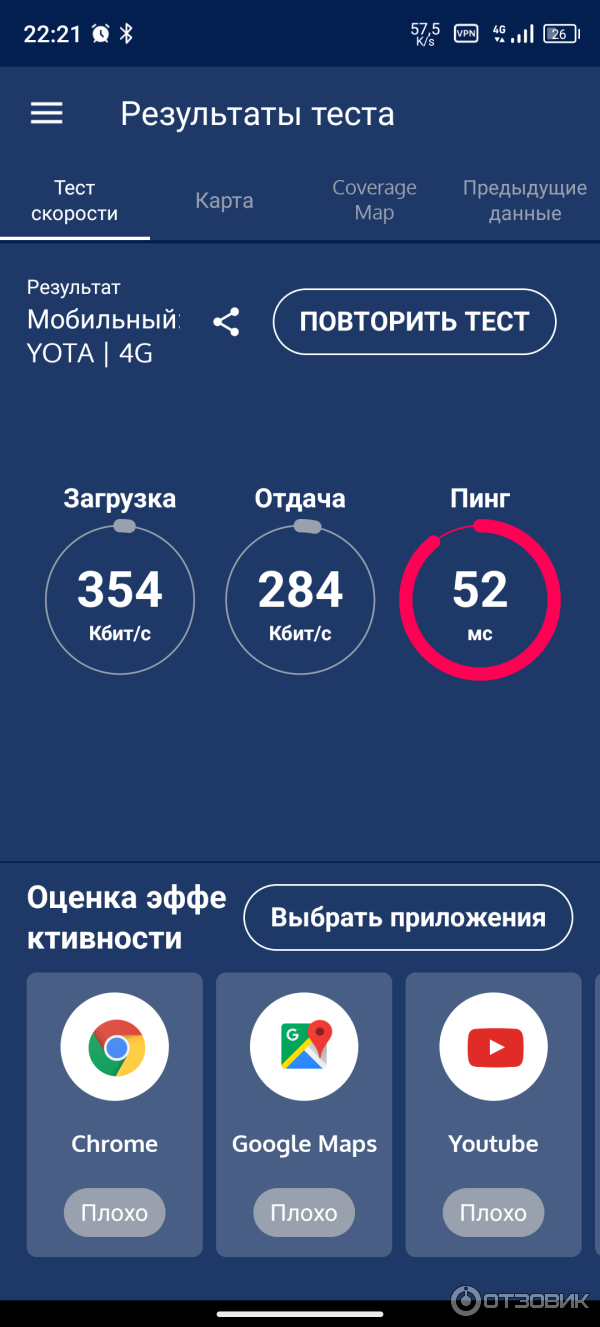Select the Тест скорости tab
The height and width of the screenshot is (1327, 600).
(x=74, y=201)
